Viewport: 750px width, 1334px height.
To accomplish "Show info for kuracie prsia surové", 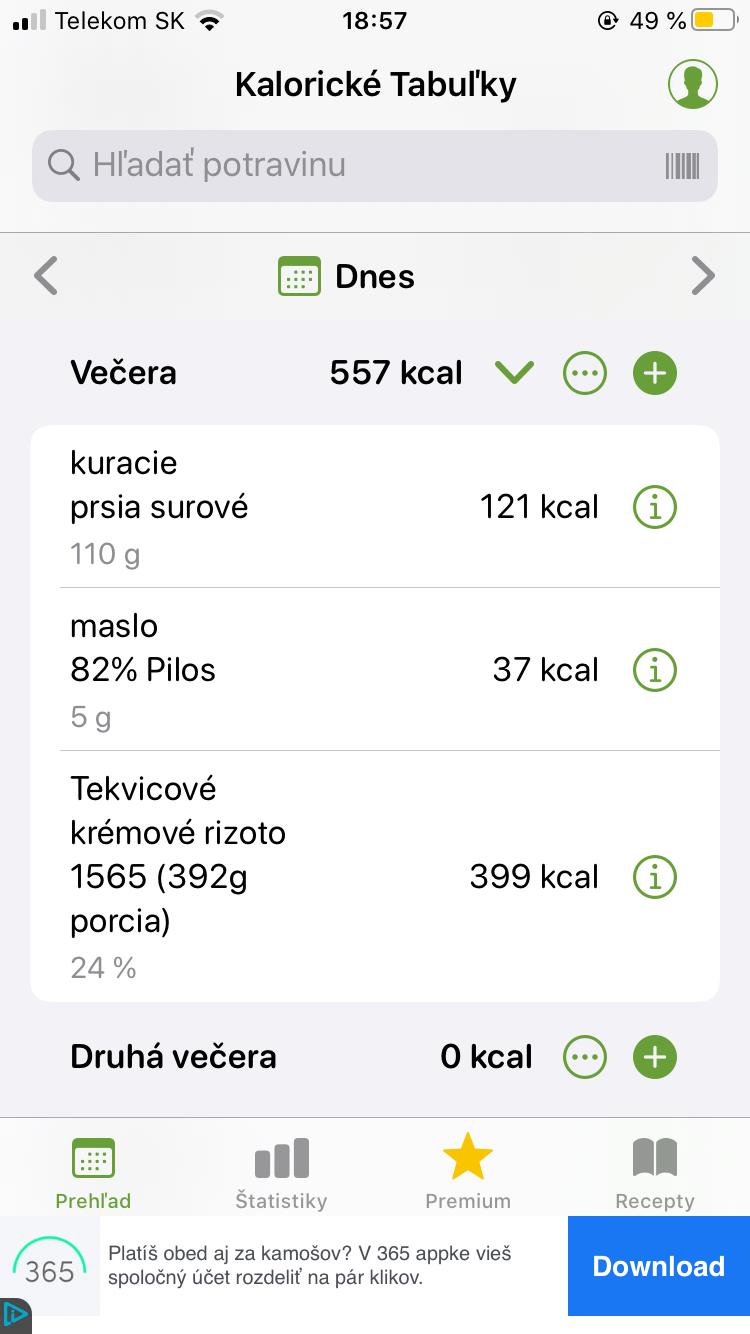I will (x=655, y=507).
